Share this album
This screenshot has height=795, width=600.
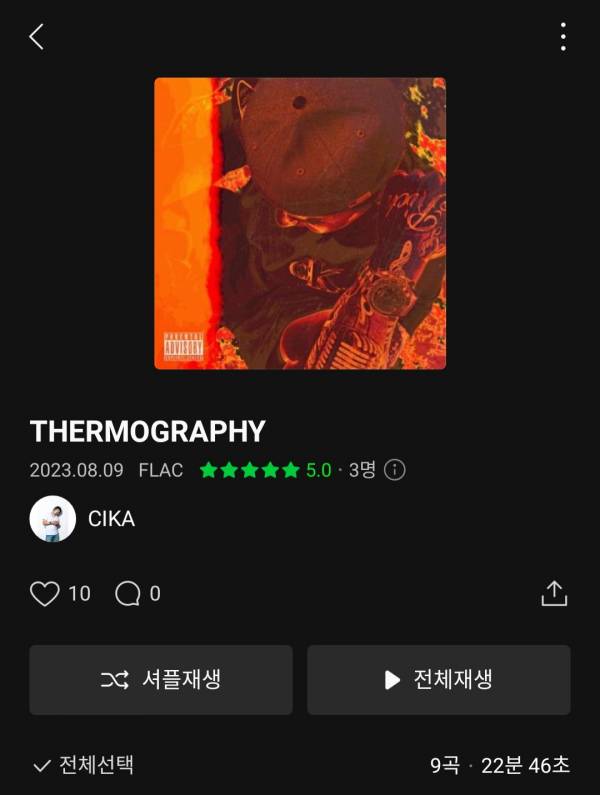pyautogui.click(x=554, y=593)
